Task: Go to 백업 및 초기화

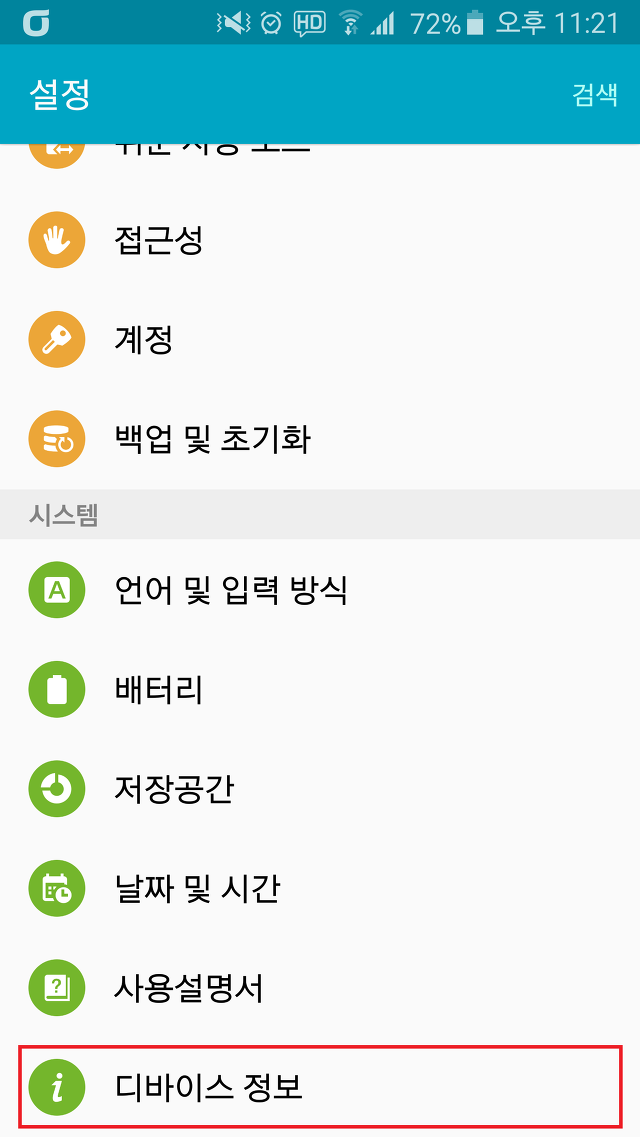Action: point(320,439)
